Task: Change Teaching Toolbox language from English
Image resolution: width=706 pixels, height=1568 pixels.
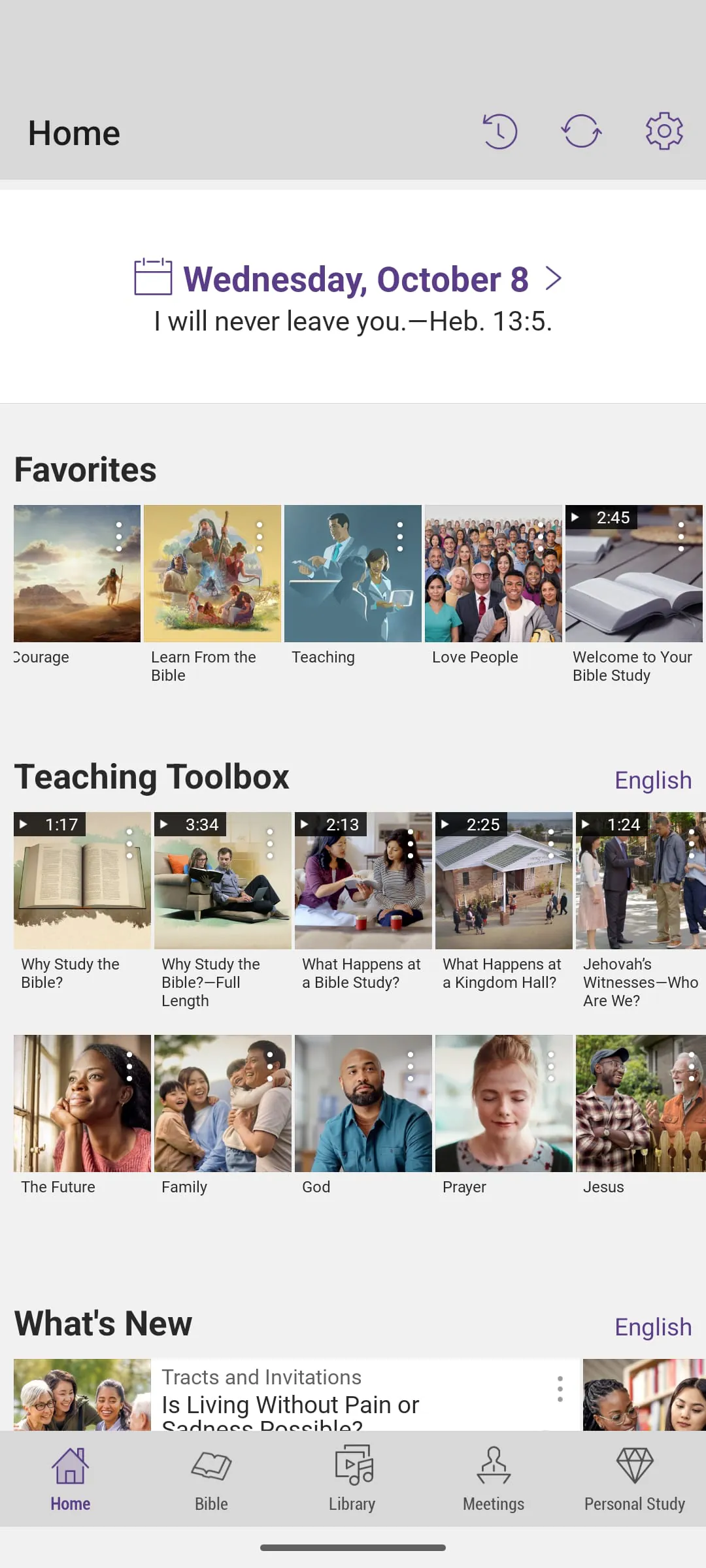Action: click(652, 780)
